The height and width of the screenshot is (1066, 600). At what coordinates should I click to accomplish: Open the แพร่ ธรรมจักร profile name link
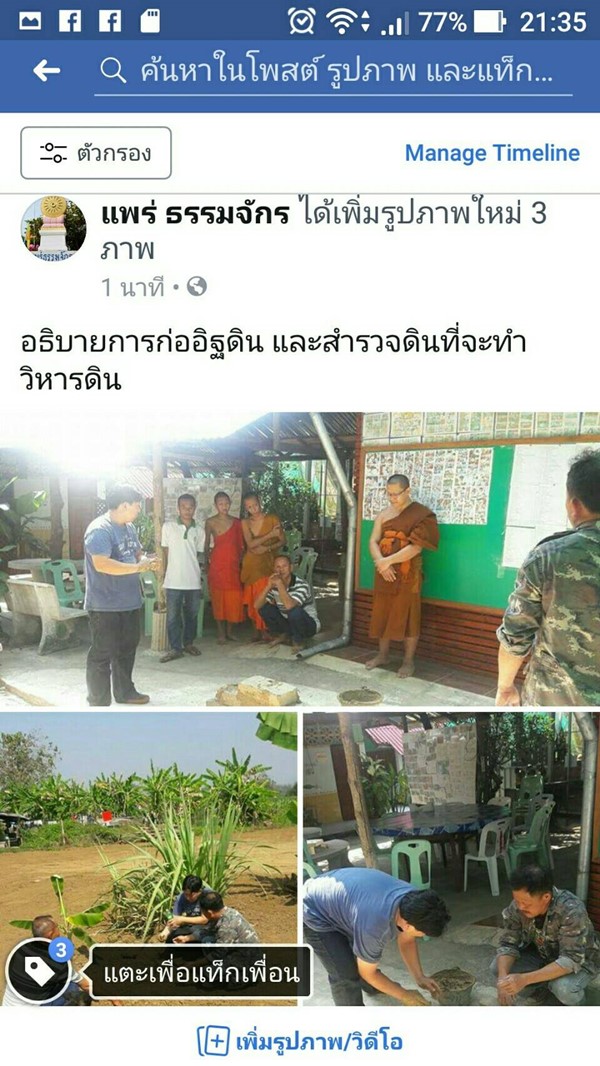tap(195, 214)
